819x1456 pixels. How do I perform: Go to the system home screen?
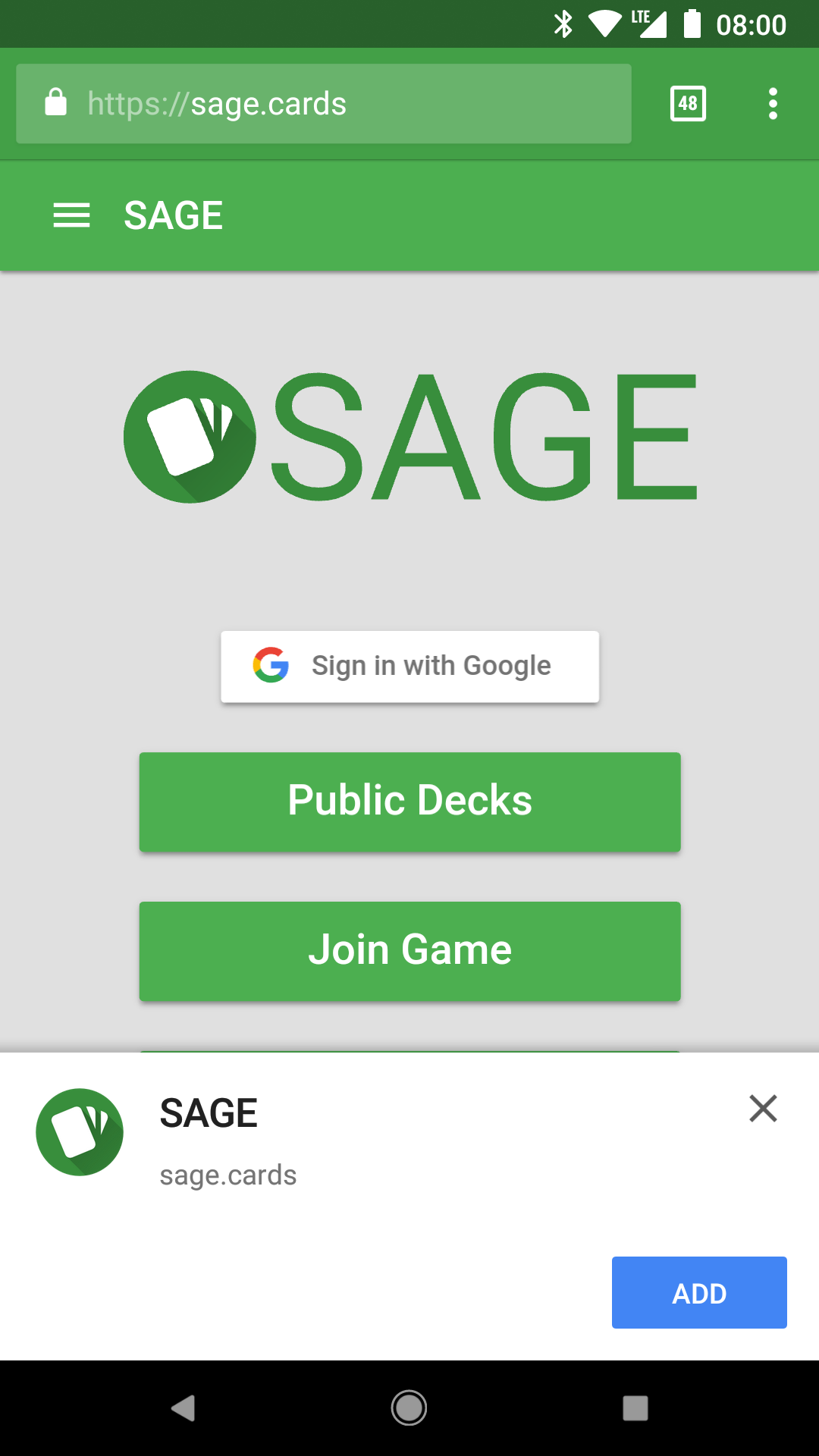[409, 1408]
